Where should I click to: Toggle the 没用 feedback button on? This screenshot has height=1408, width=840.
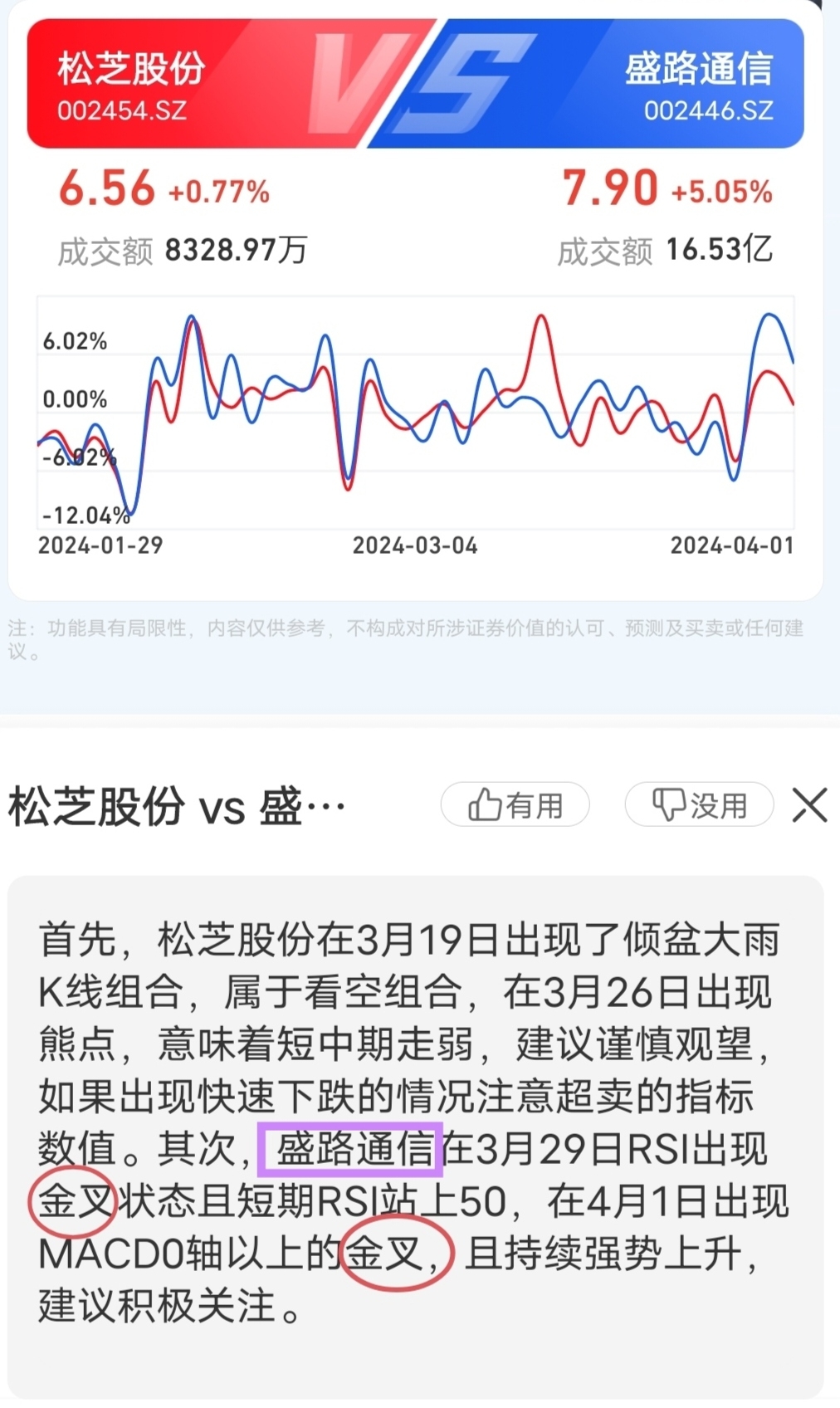pyautogui.click(x=700, y=803)
